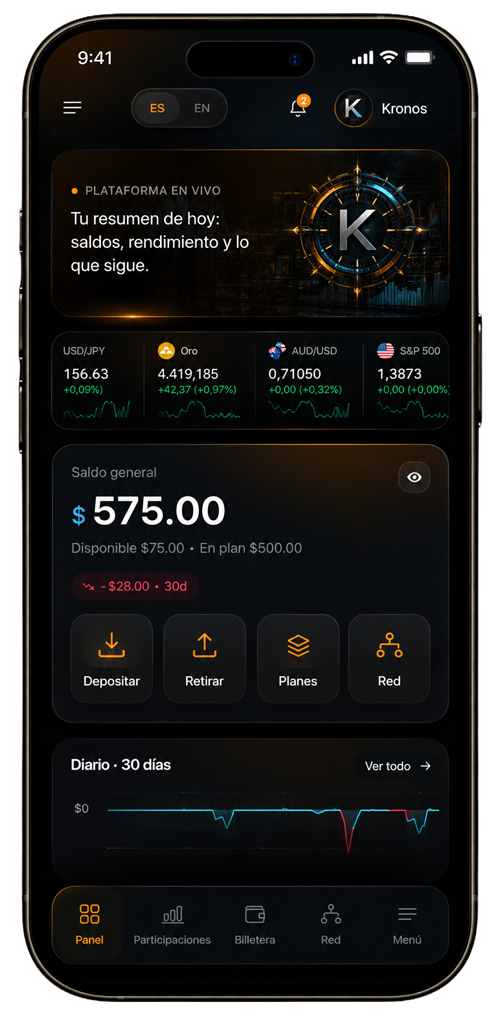Open the AUD/USD ticker card
Viewport: 500px width, 1018px height.
point(309,380)
